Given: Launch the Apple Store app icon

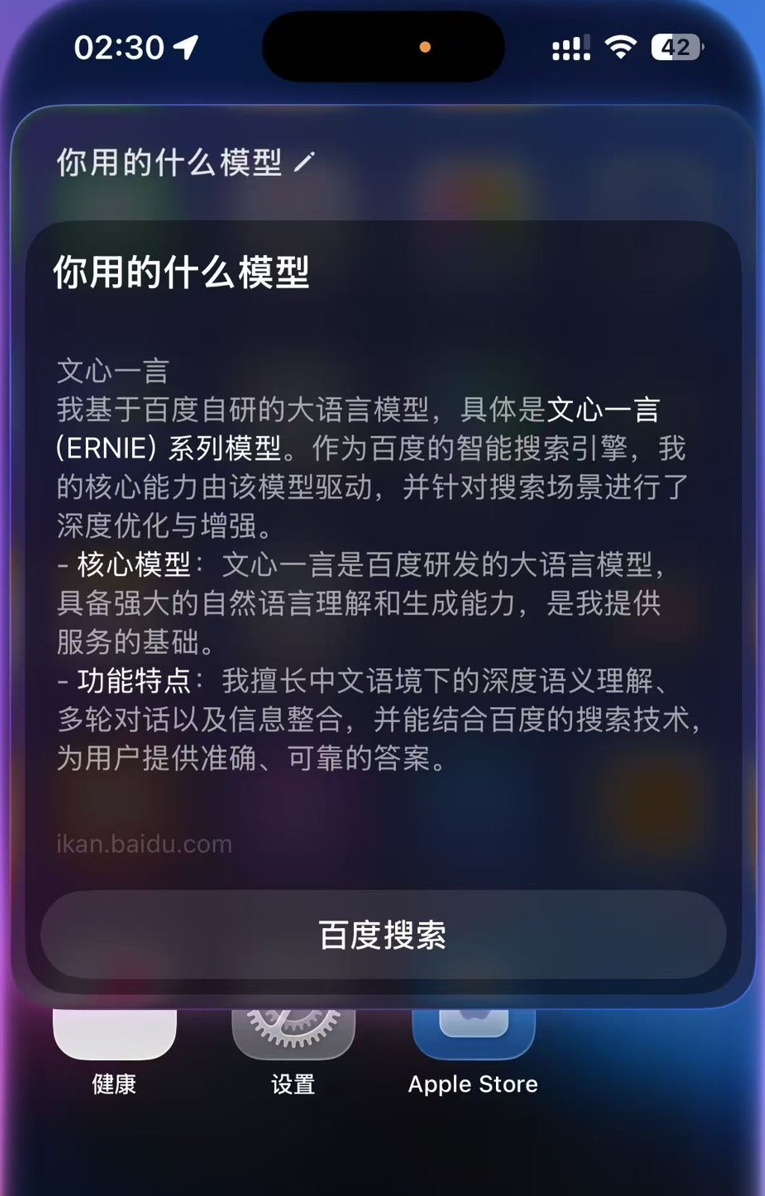Looking at the screenshot, I should coord(472,1030).
